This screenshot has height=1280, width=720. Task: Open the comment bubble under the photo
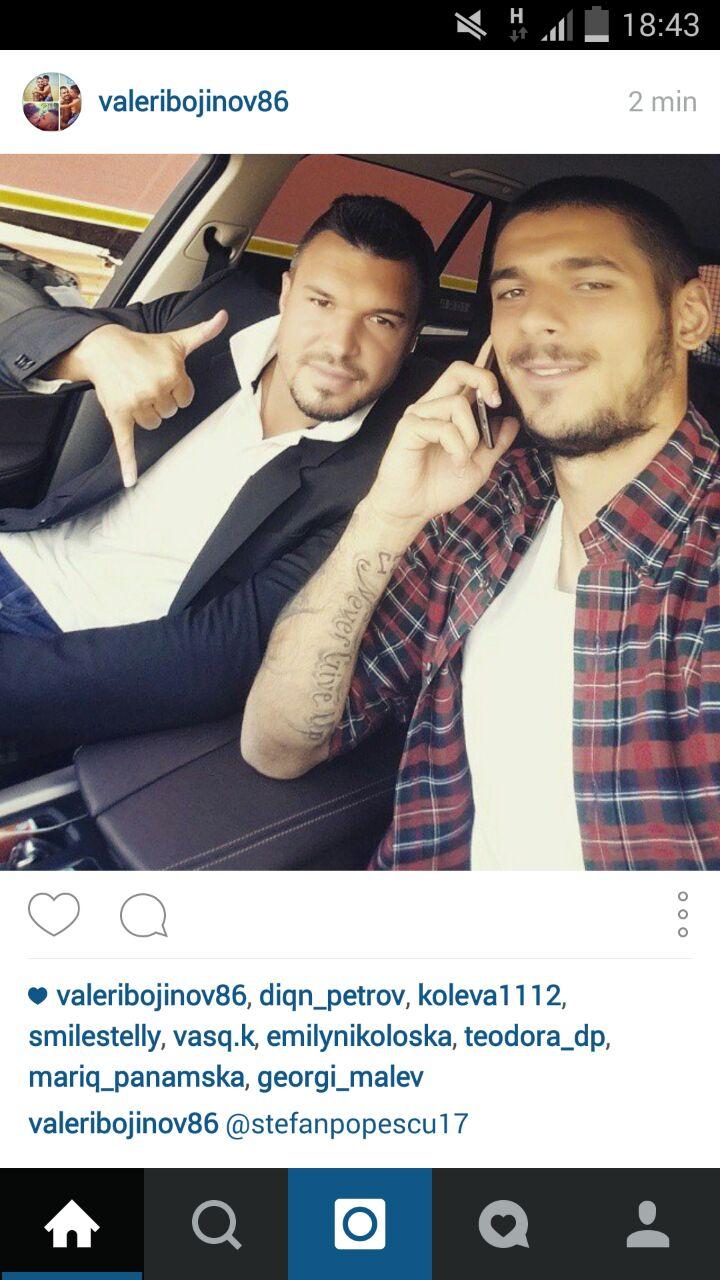click(x=144, y=915)
